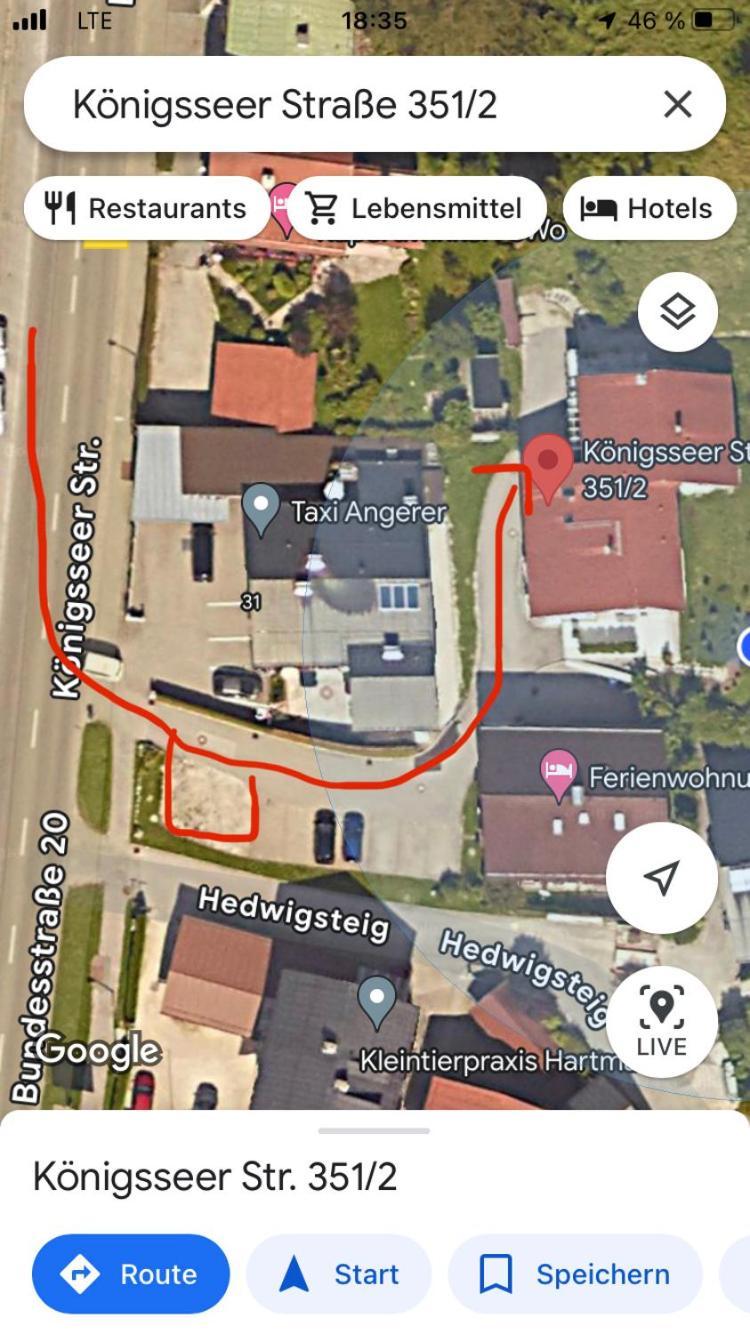Select the Kleintierpraxis Hartmann pin
Image resolution: width=750 pixels, height=1334 pixels.
click(x=376, y=1001)
